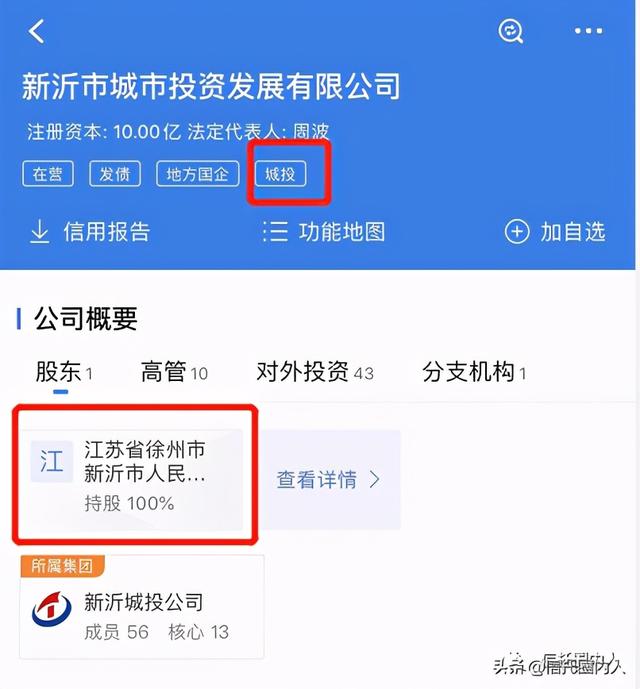Go back using the top-left arrow
Viewport: 640px width, 689px height.
37,32
